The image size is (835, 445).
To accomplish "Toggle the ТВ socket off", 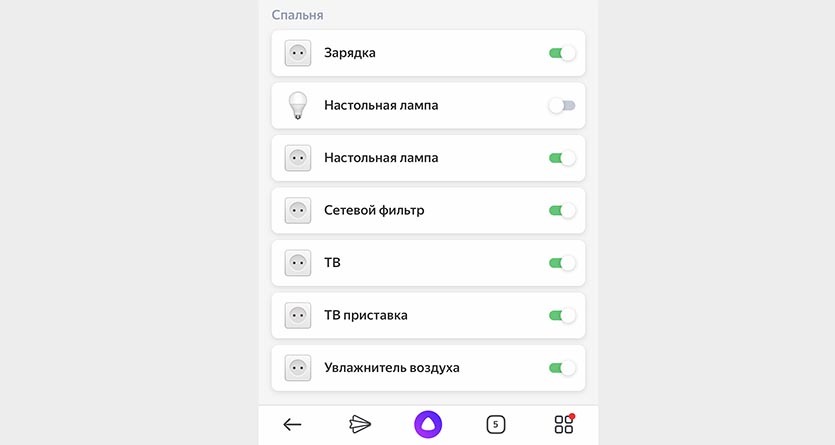I will [562, 263].
